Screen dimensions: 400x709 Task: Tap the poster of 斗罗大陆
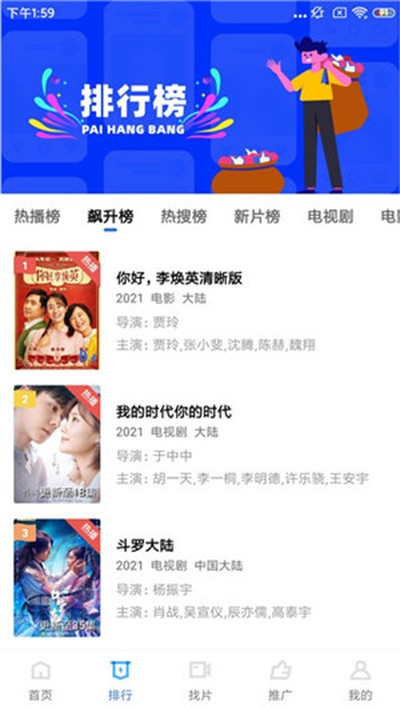click(57, 578)
